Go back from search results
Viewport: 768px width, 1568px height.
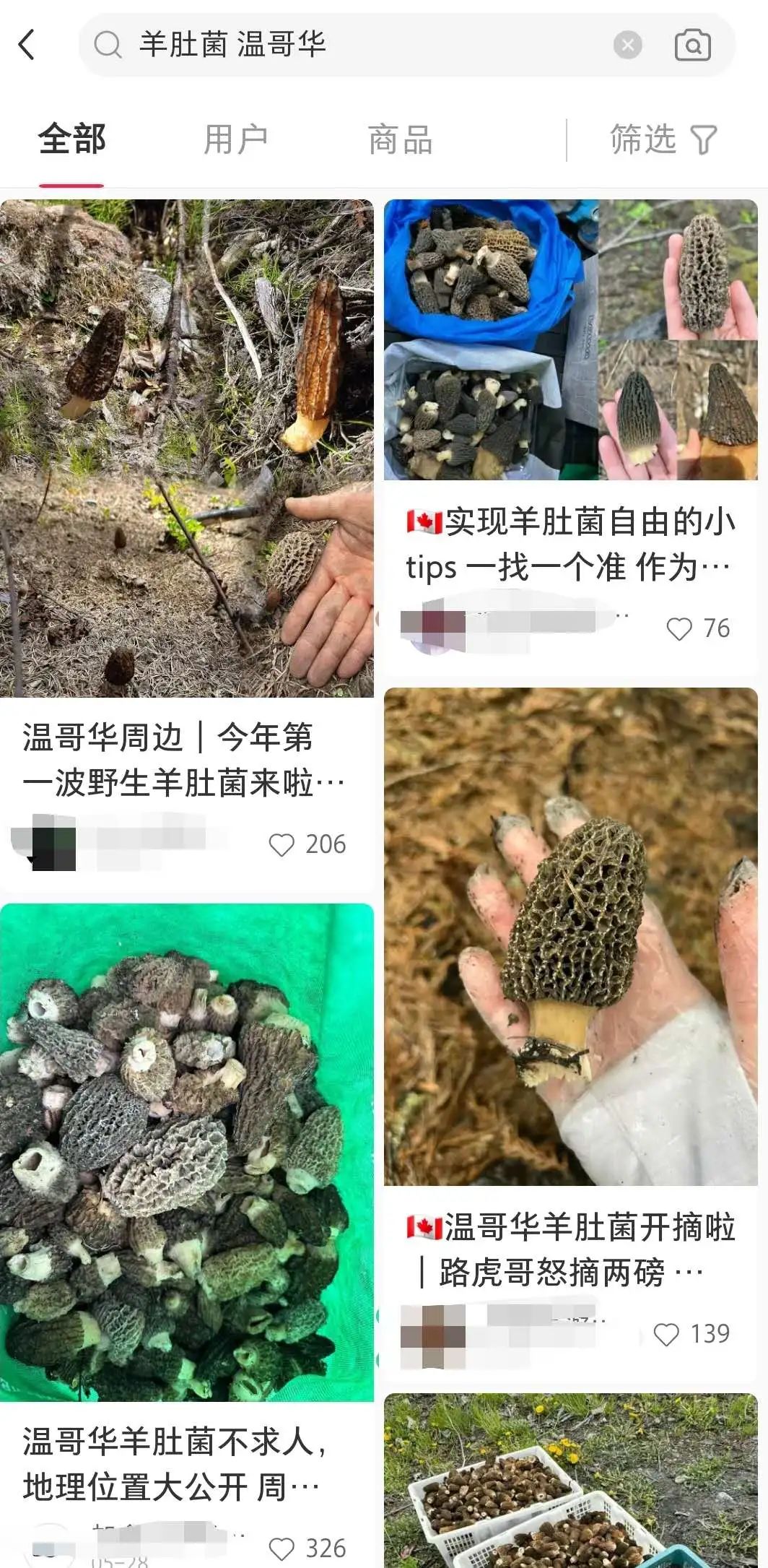tap(27, 45)
